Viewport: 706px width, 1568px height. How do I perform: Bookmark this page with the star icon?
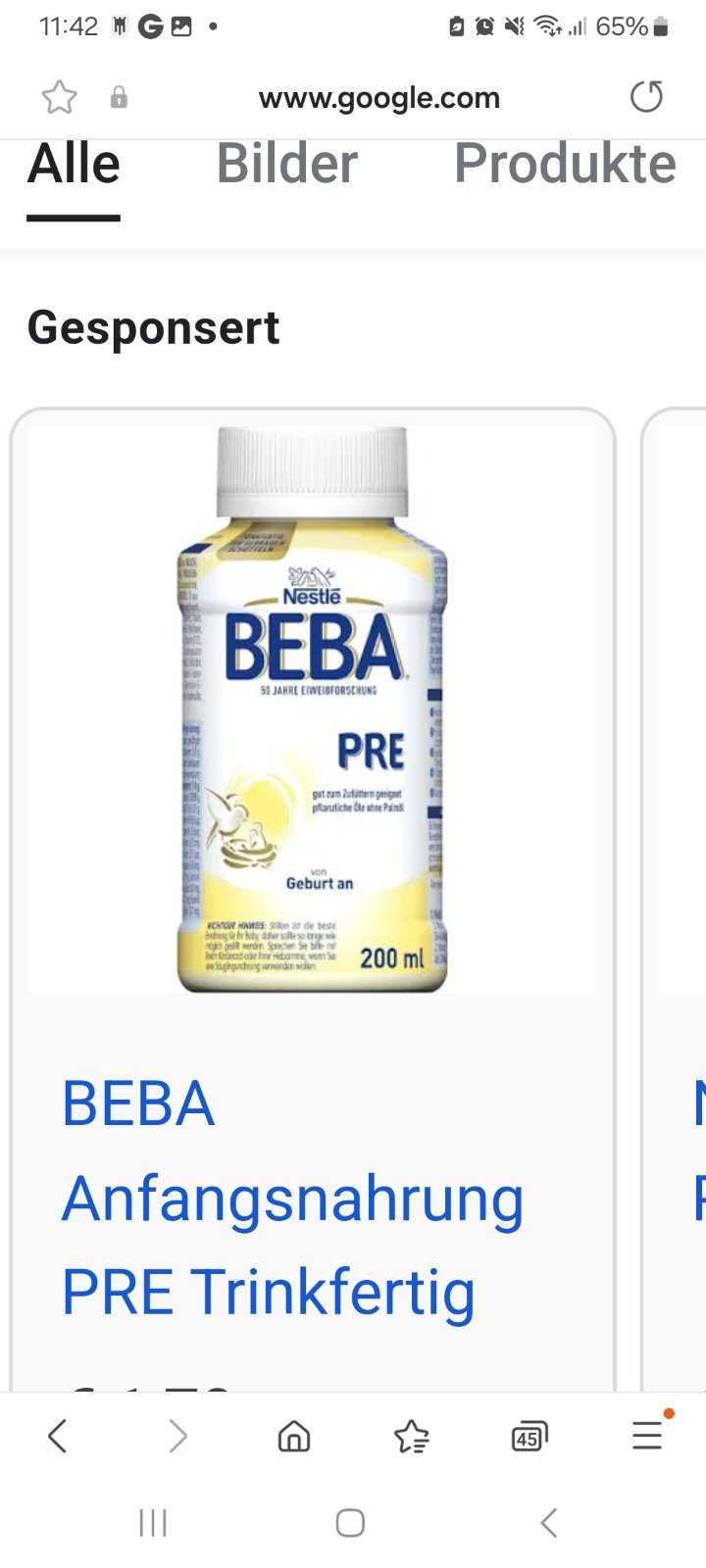pyautogui.click(x=59, y=97)
